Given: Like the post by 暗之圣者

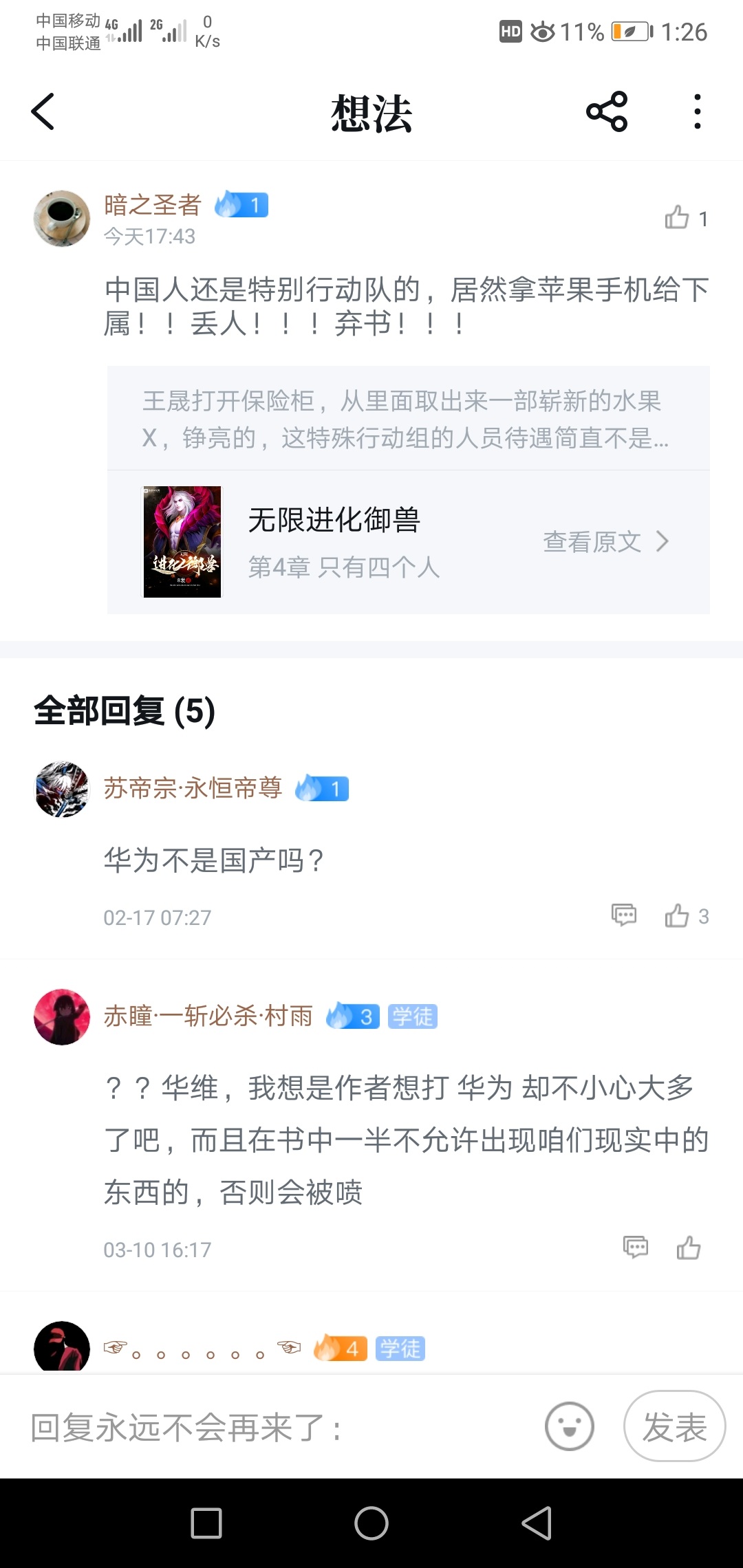Looking at the screenshot, I should click(677, 218).
